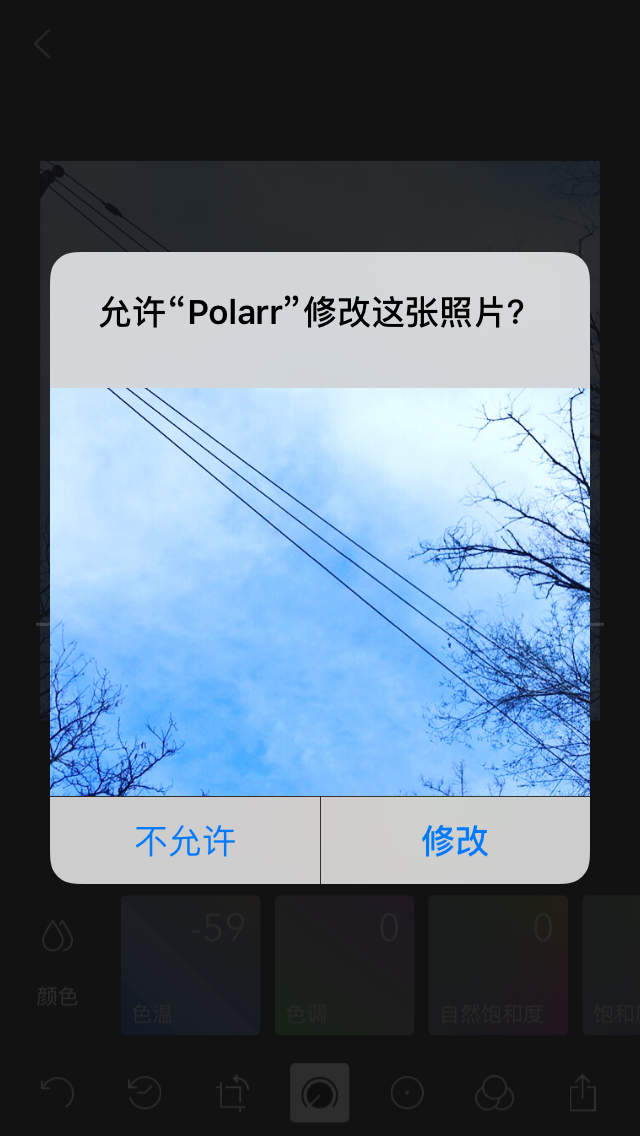This screenshot has height=1136, width=640.
Task: Confirm with the 修改 button
Action: 455,841
